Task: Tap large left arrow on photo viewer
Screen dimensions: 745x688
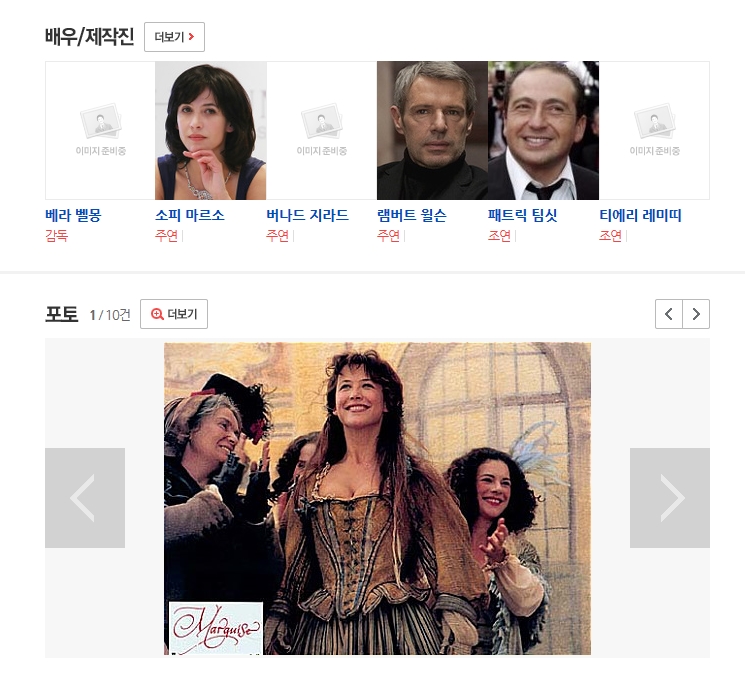Action: 85,498
